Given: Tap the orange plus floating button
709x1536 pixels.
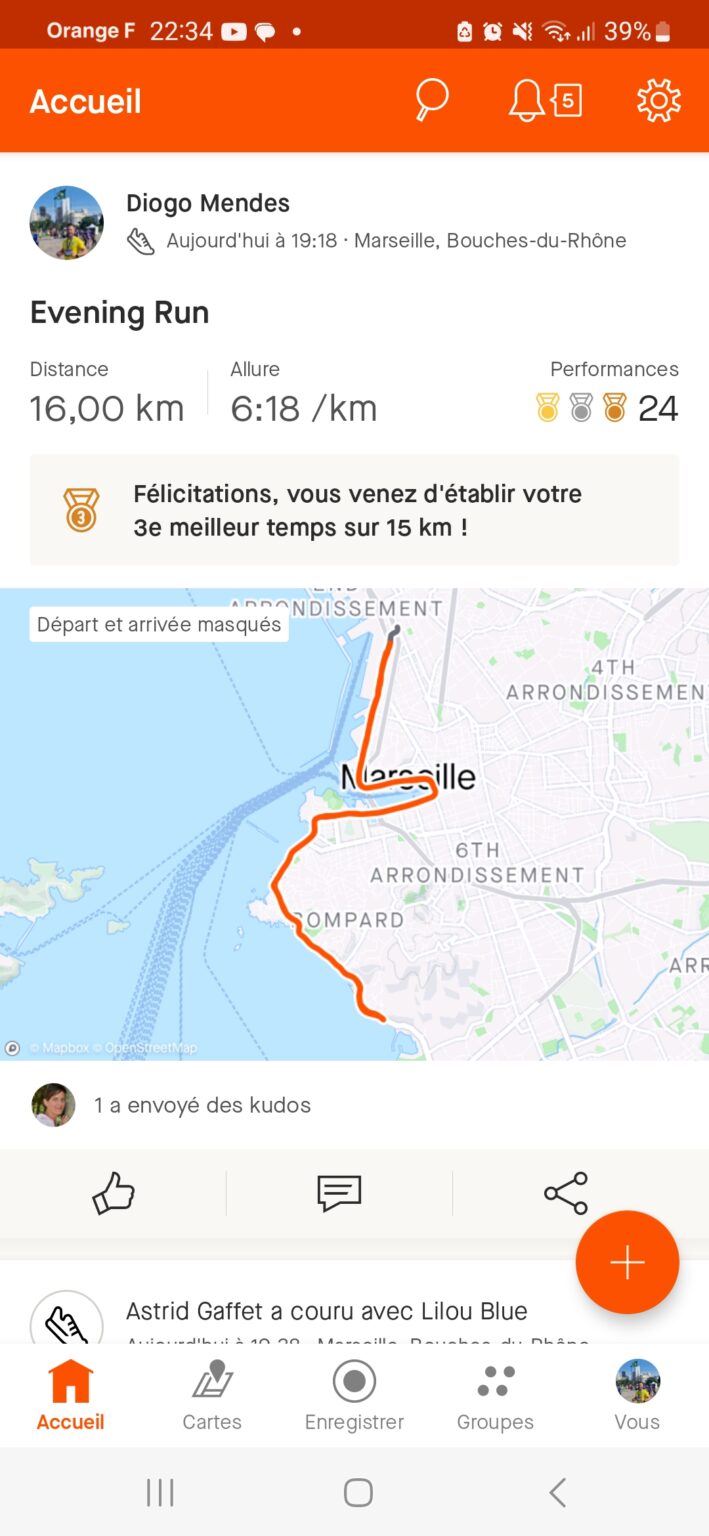Looking at the screenshot, I should pyautogui.click(x=627, y=1263).
